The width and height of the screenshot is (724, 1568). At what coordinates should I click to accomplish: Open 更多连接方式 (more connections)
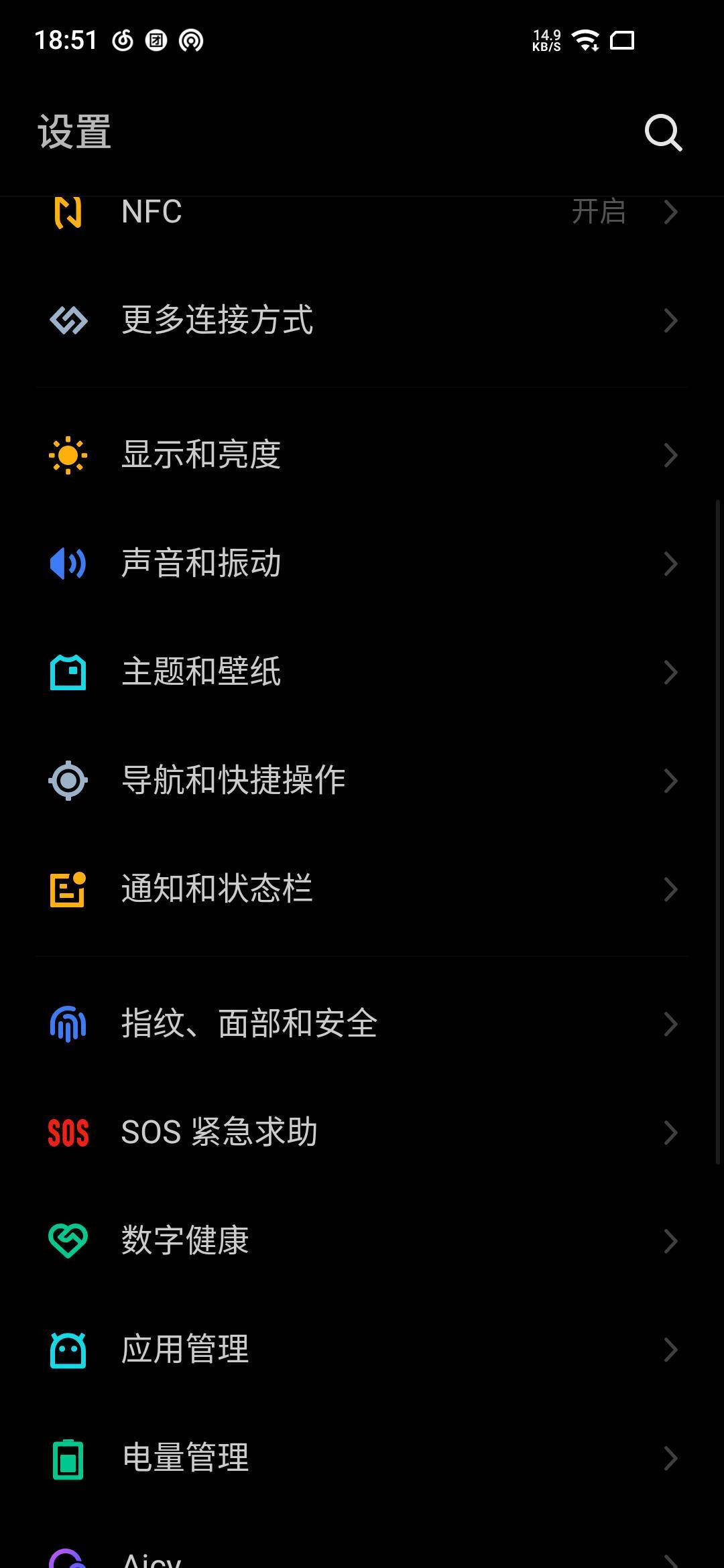coord(362,320)
